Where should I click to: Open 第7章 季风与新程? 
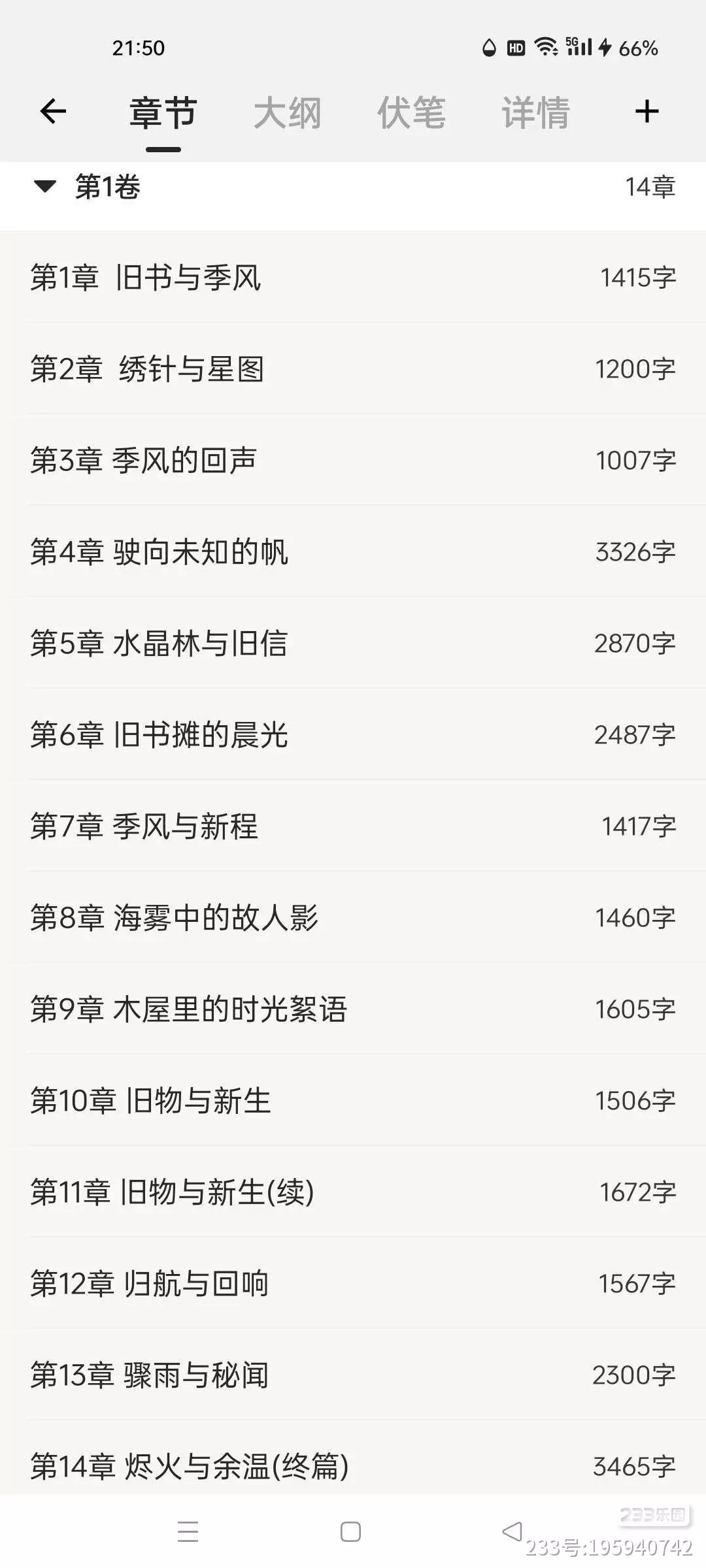point(353,826)
